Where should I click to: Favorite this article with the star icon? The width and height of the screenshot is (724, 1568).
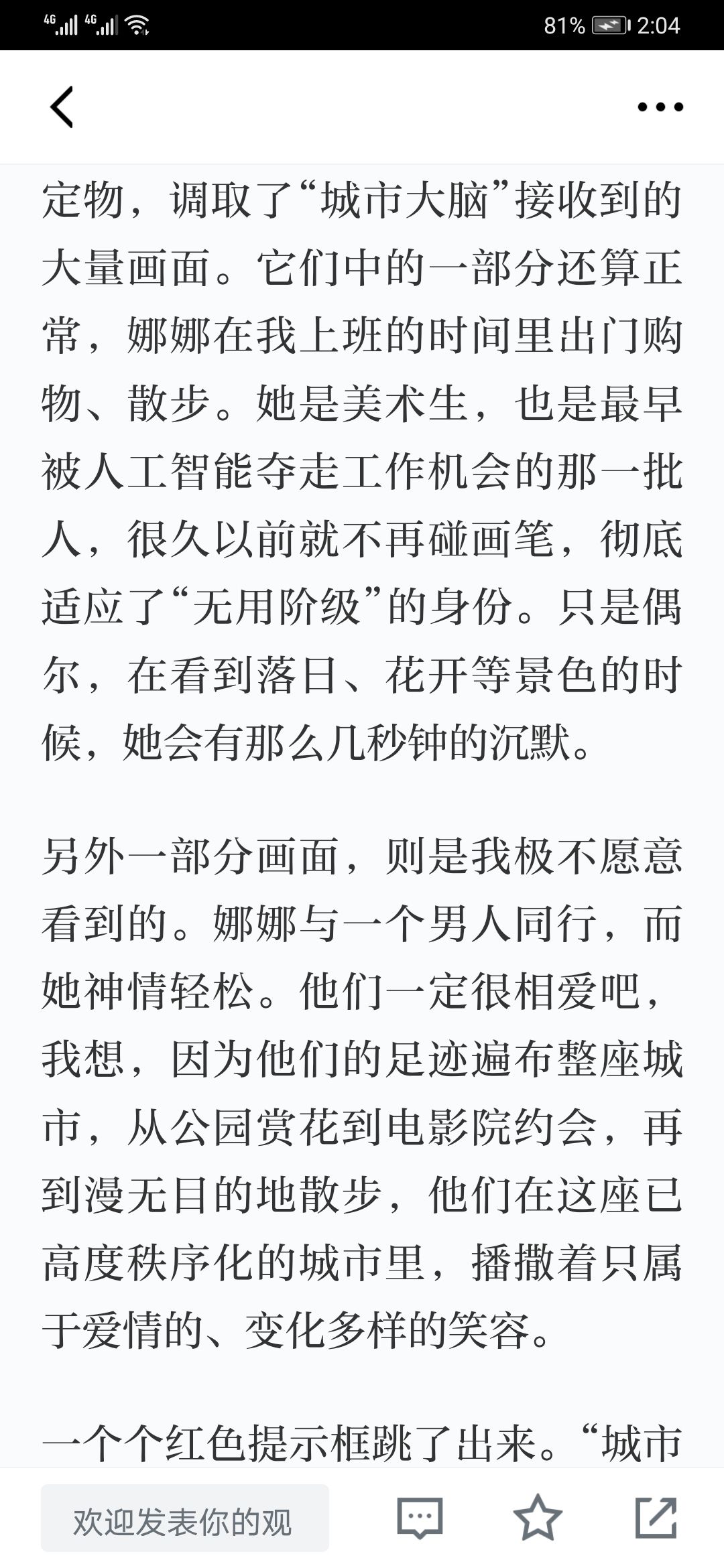[538, 1518]
